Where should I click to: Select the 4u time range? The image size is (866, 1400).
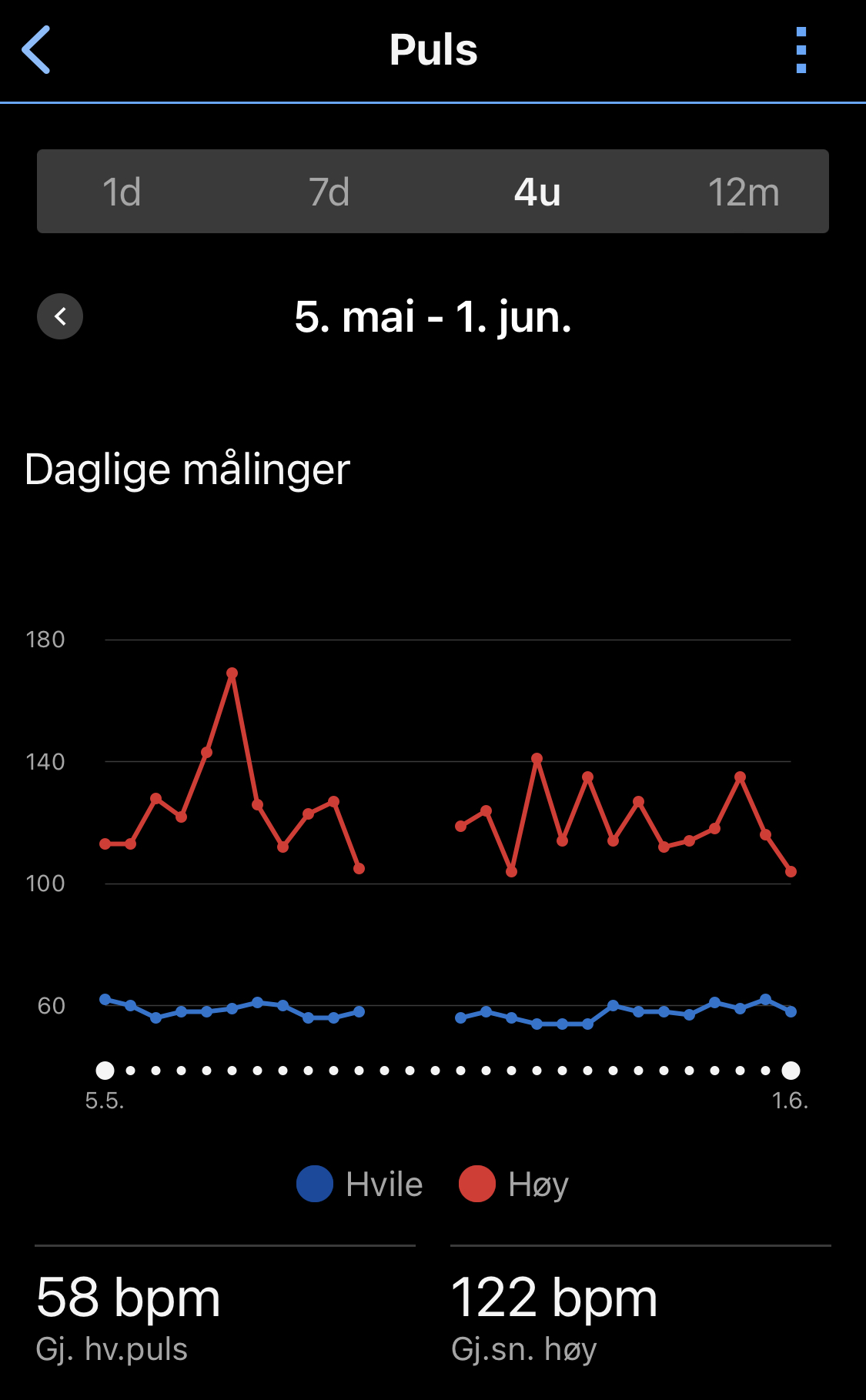click(537, 192)
